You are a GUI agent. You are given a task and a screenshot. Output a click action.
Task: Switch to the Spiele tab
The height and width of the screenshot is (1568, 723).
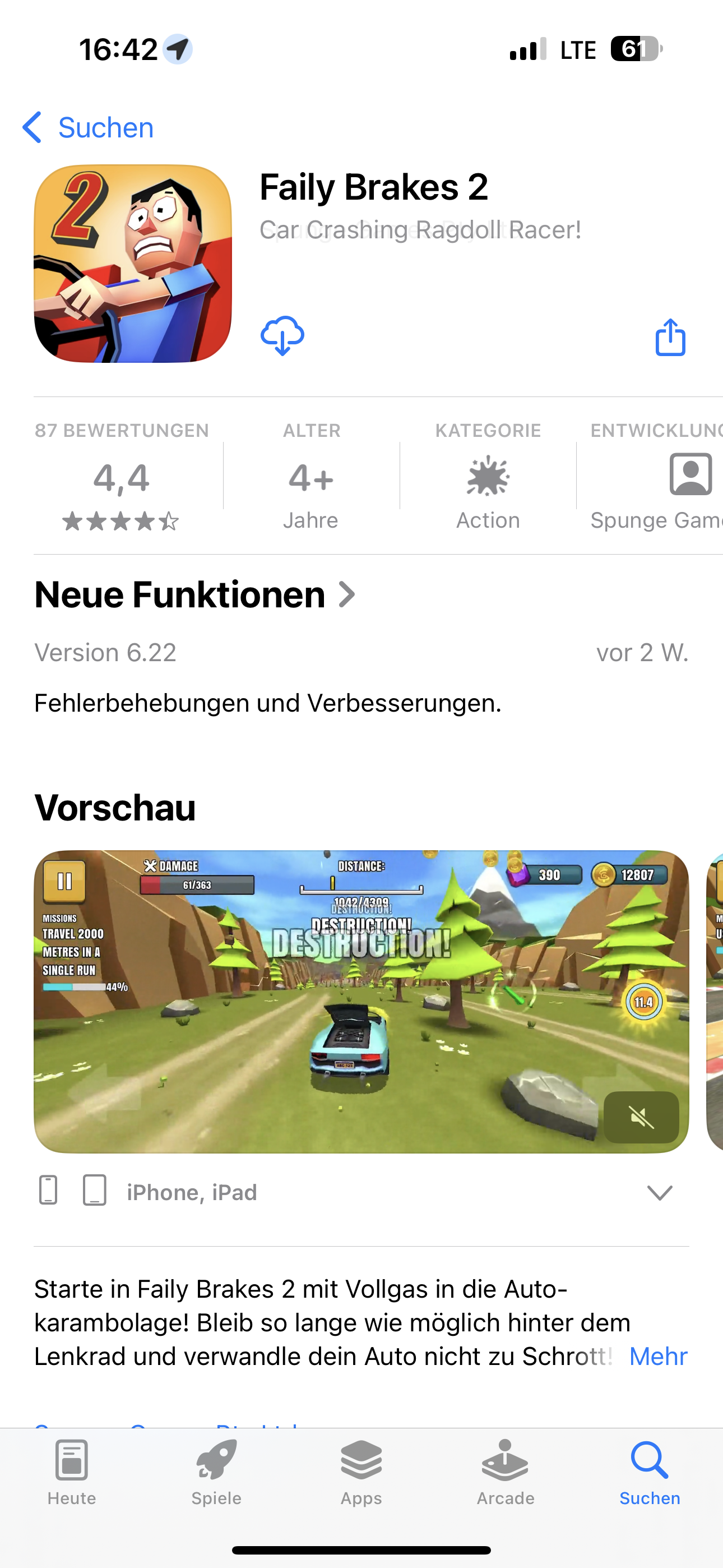click(x=217, y=1472)
